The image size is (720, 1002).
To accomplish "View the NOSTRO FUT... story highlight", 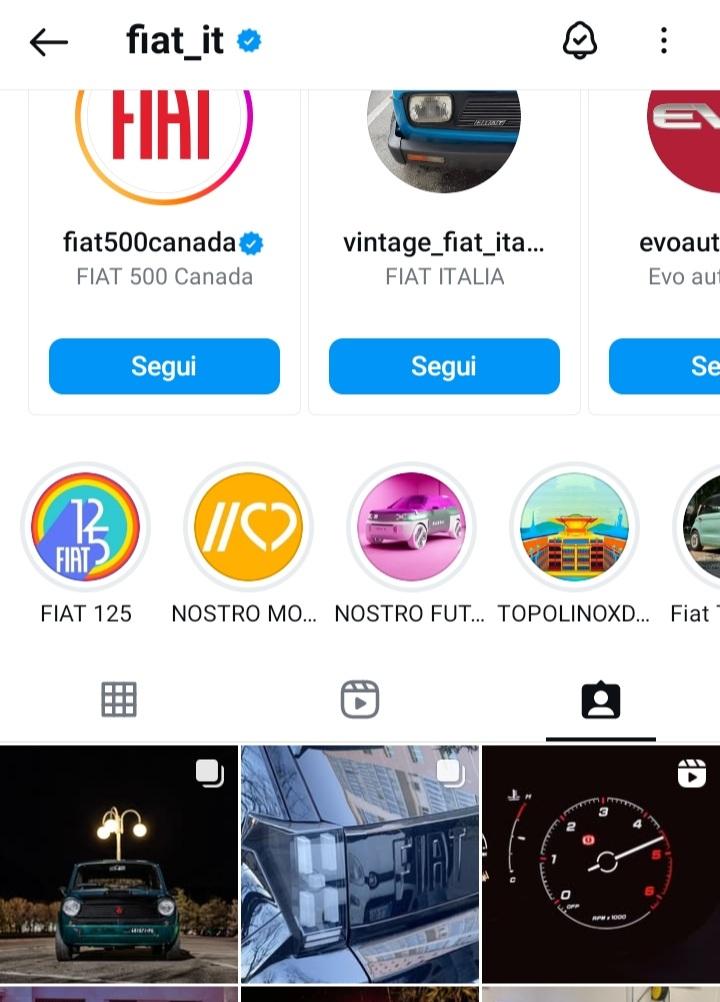I will point(411,527).
